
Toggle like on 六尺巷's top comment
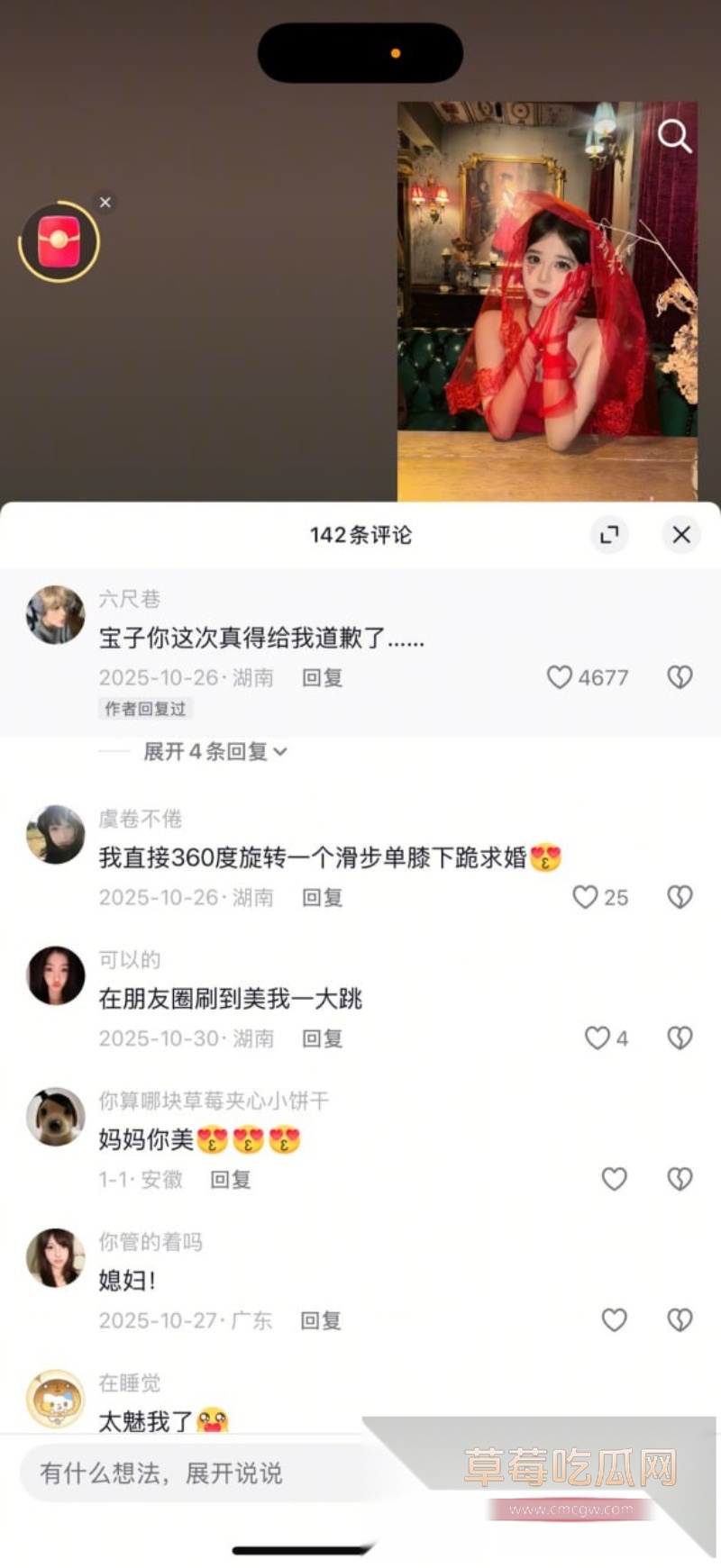click(x=561, y=677)
